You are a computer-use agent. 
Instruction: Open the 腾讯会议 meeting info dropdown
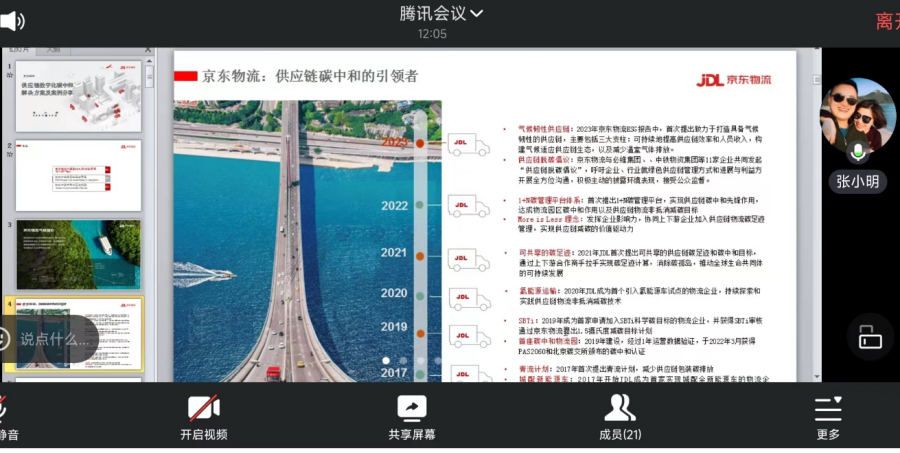point(441,13)
